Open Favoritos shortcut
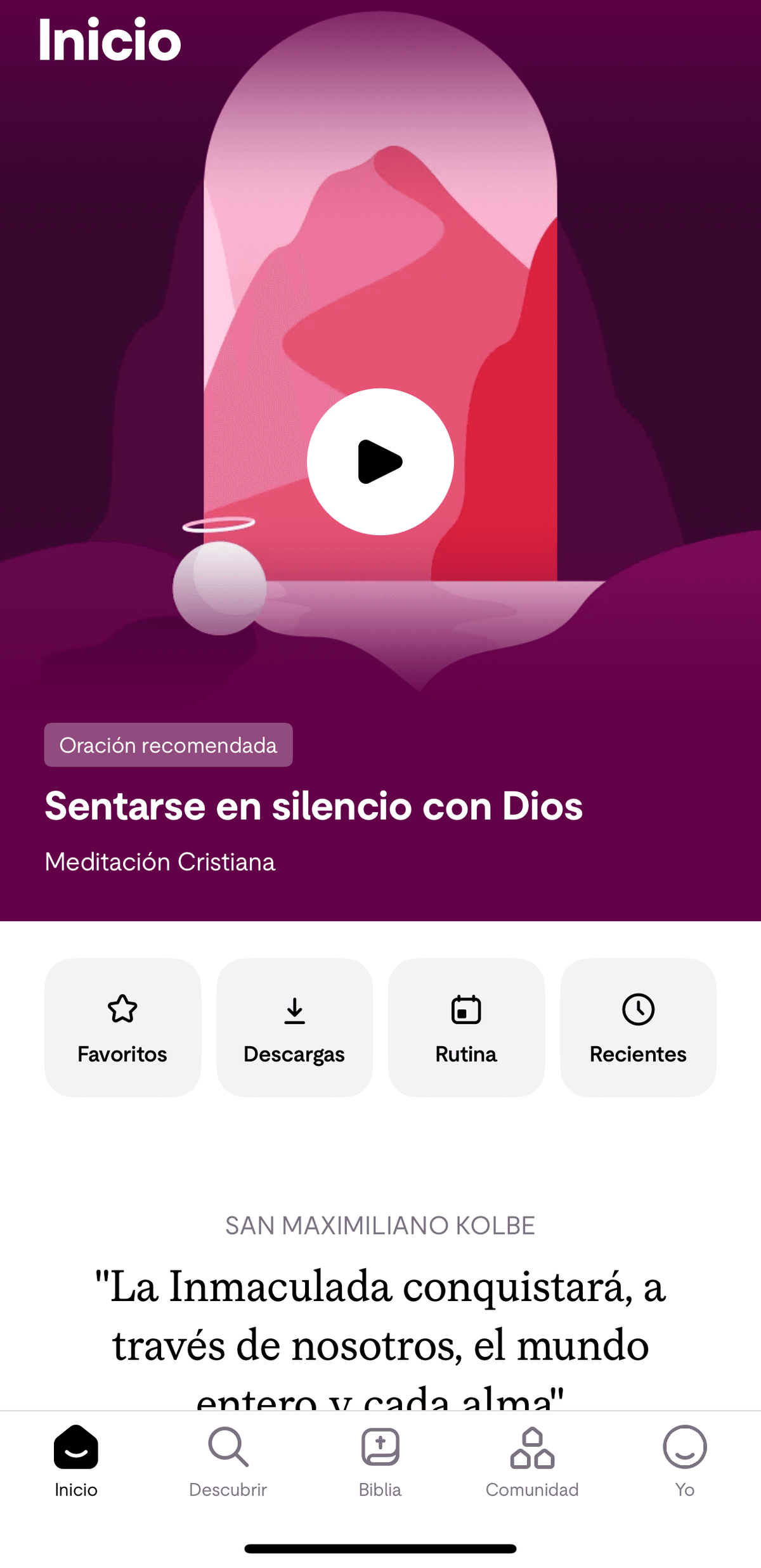Image resolution: width=761 pixels, height=1568 pixels. pos(122,1027)
